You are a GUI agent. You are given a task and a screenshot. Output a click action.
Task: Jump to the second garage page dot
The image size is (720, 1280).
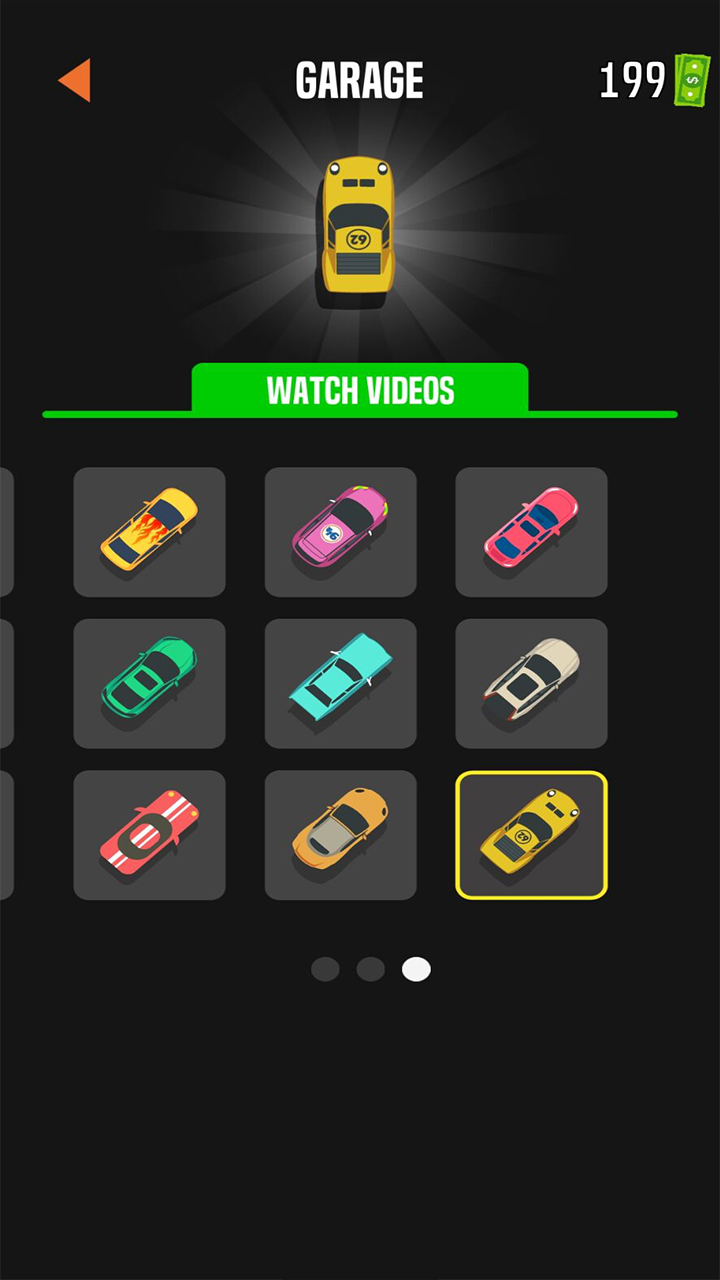pos(371,969)
